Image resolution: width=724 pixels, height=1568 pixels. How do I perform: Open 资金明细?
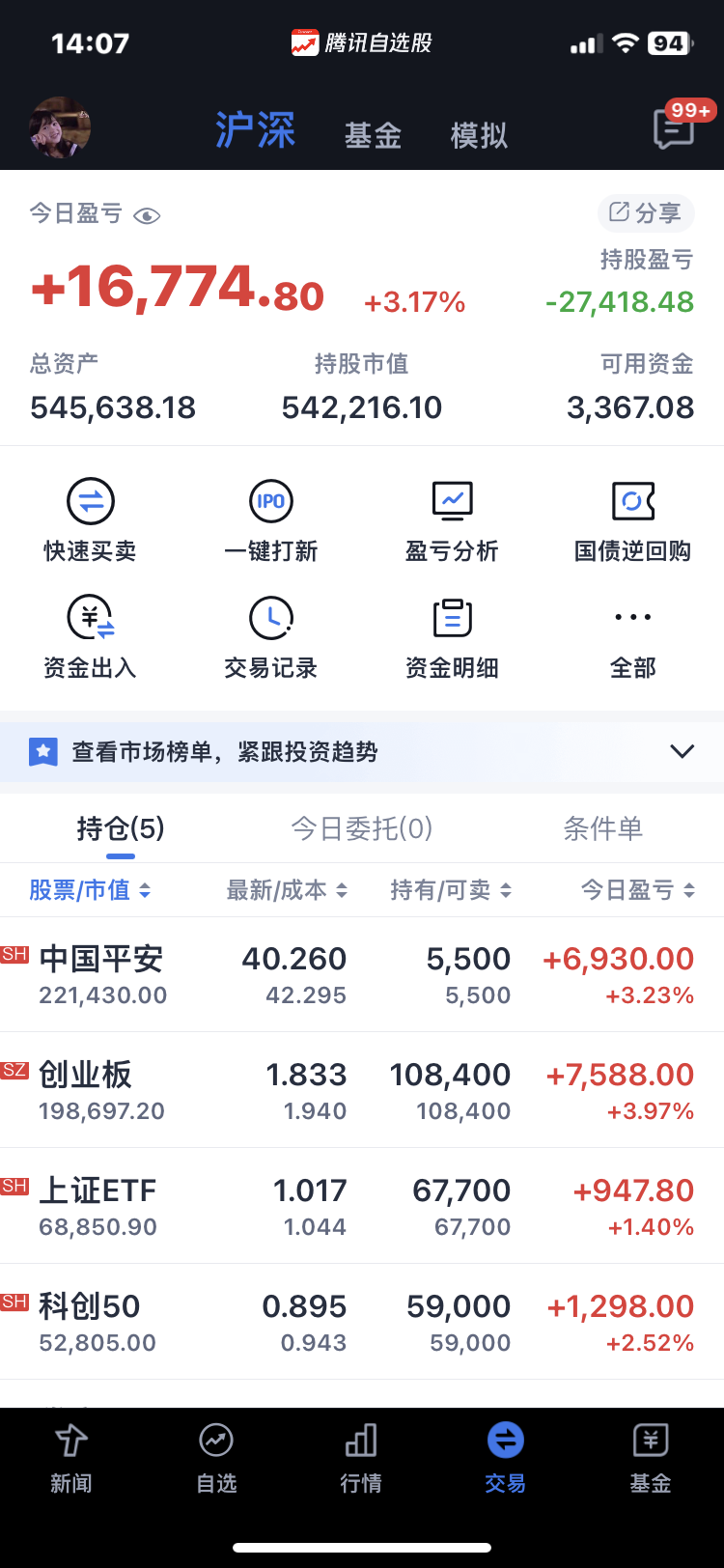pyautogui.click(x=452, y=637)
